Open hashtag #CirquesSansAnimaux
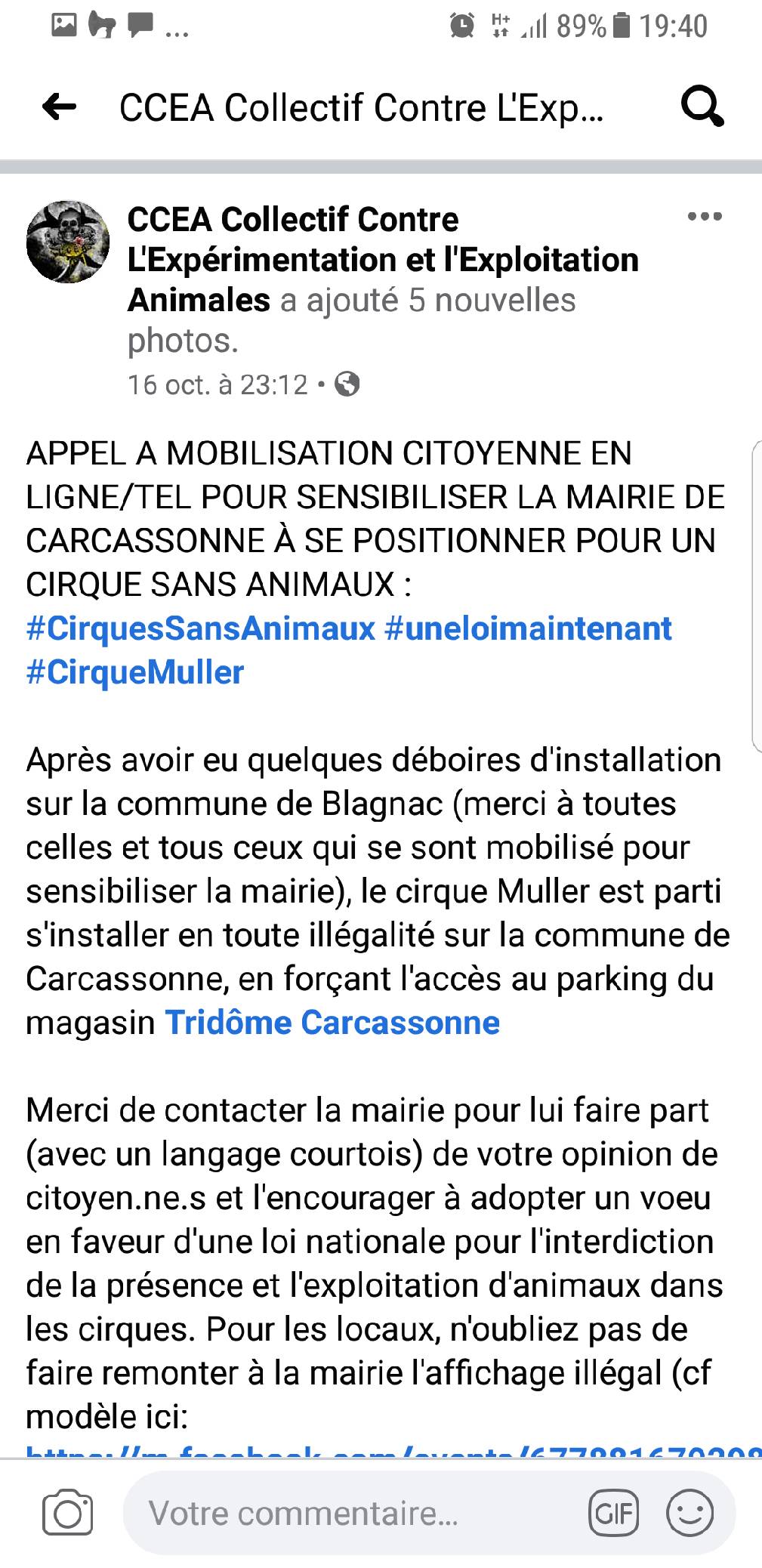 coord(201,628)
